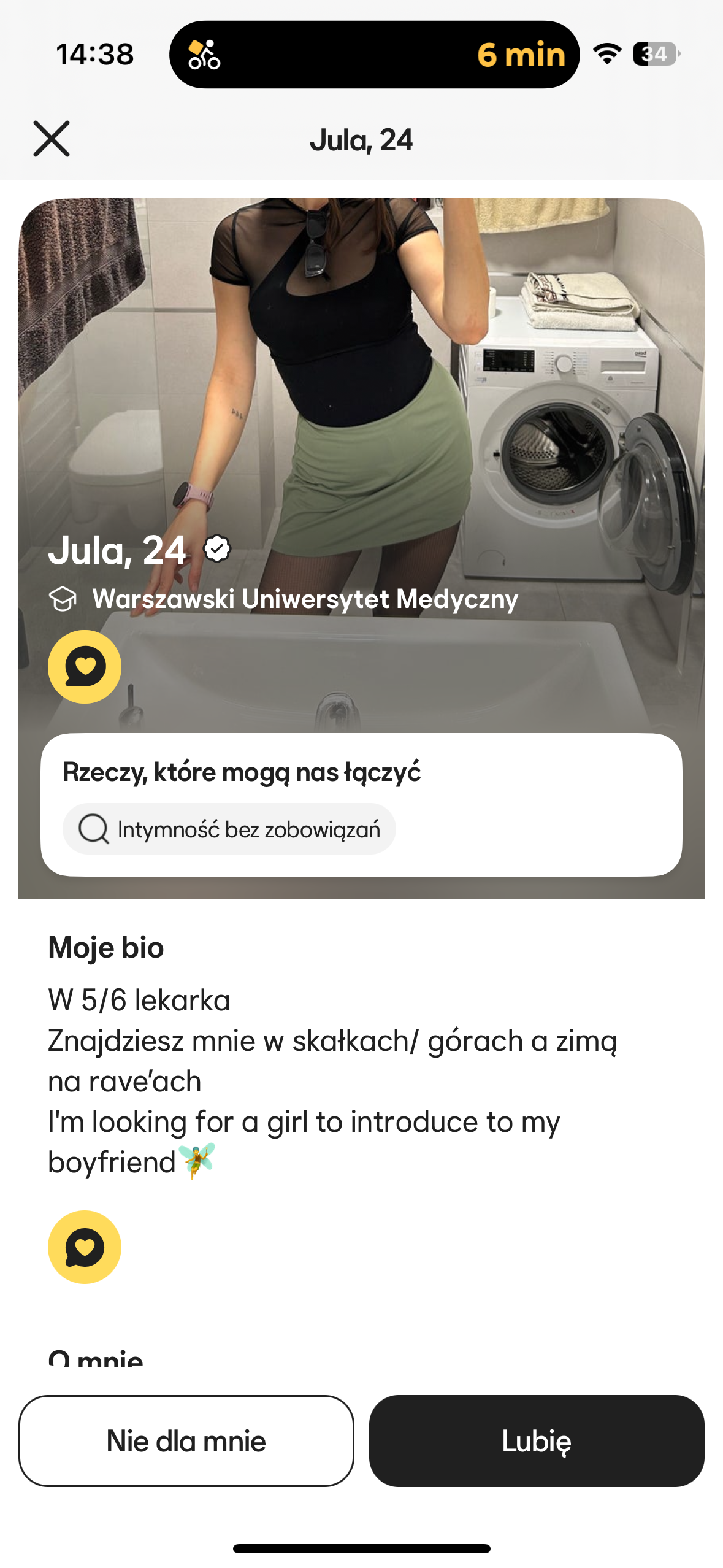
Task: Like the profile with "Lubię"
Action: coord(537,1441)
